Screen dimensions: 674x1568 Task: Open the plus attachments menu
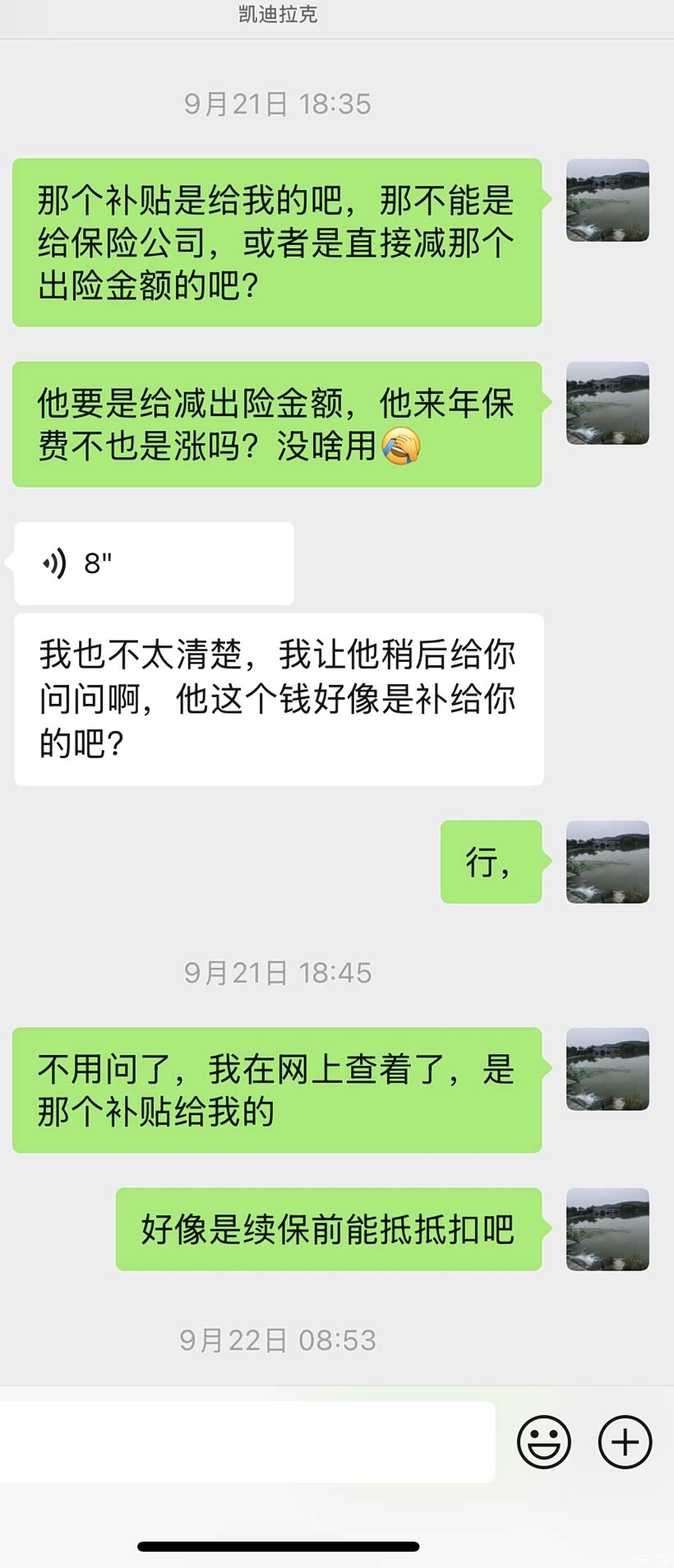(625, 1442)
